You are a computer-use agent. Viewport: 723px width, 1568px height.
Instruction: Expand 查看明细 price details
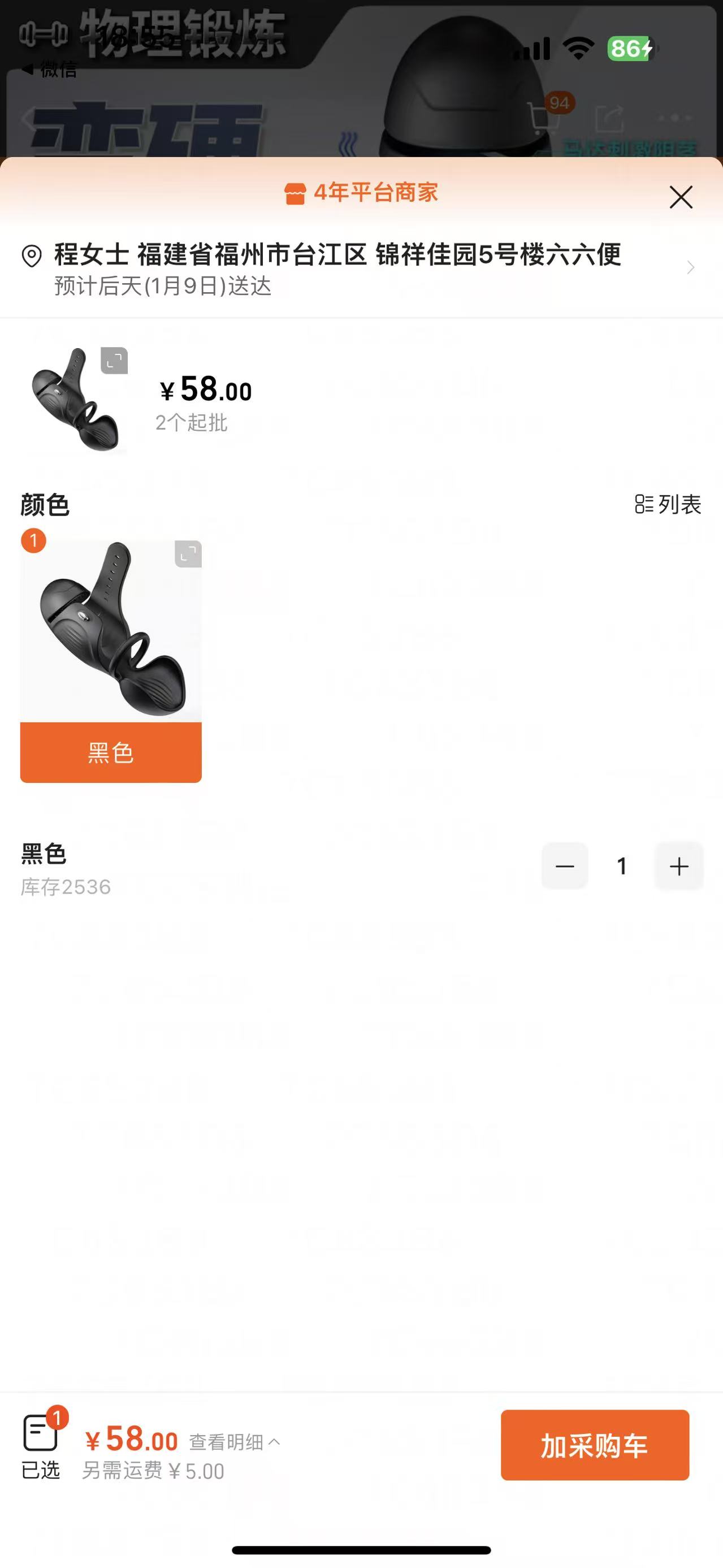coord(234,1441)
